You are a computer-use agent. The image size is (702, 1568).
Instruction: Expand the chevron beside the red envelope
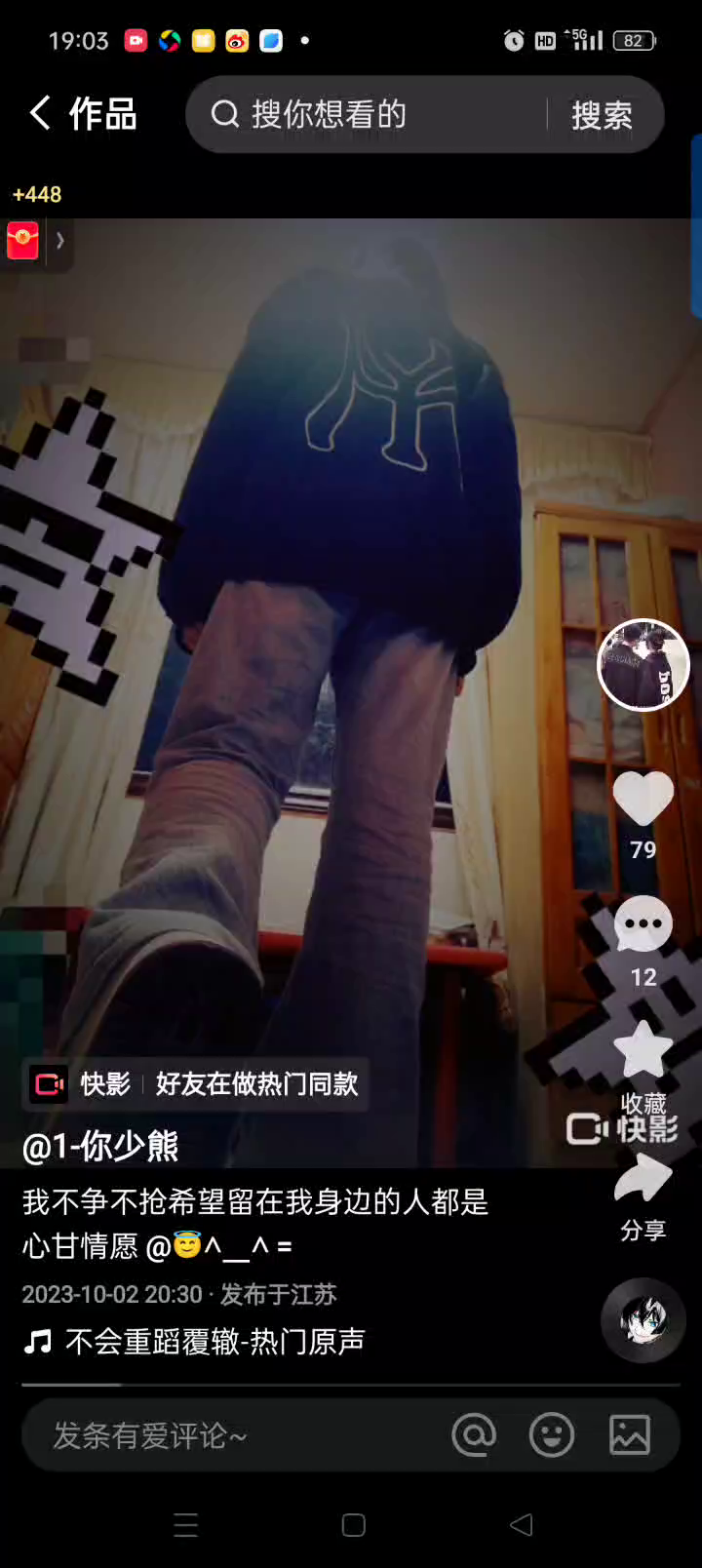click(x=60, y=240)
